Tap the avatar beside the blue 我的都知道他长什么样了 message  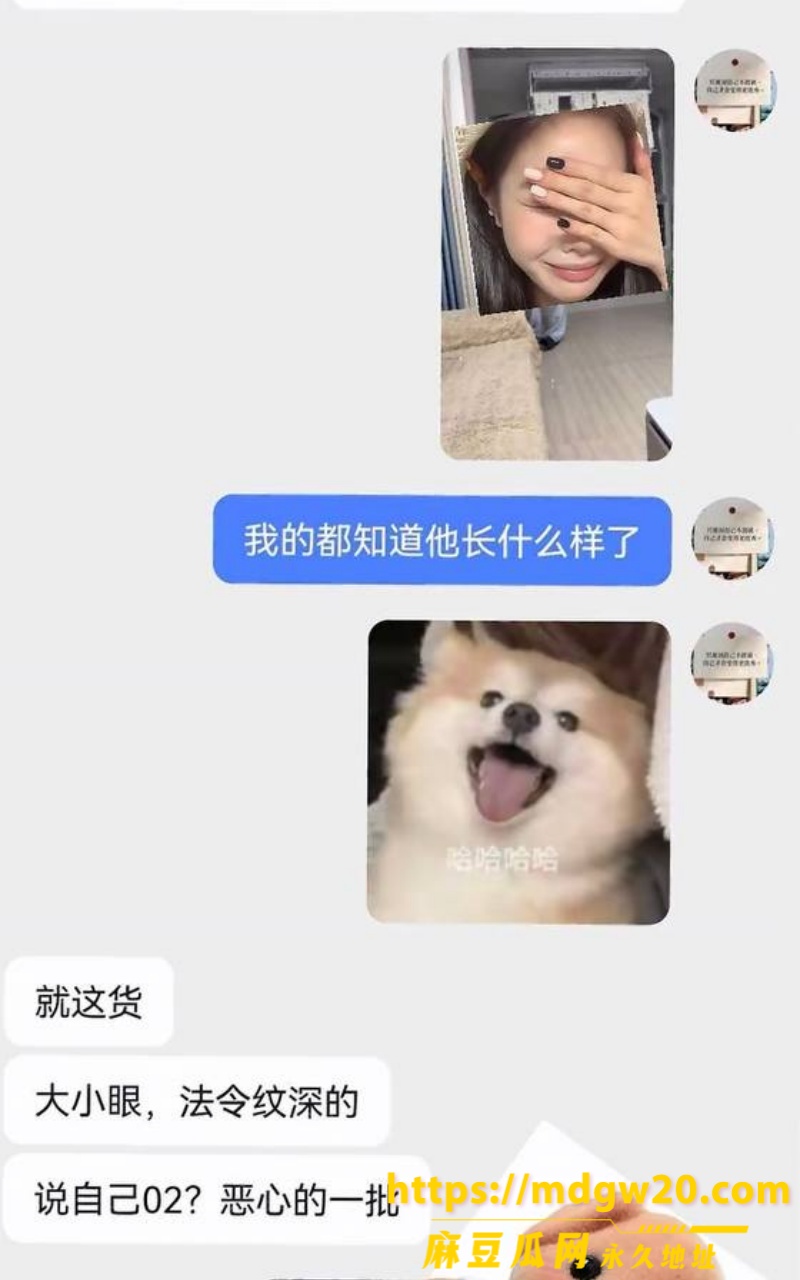(x=734, y=538)
